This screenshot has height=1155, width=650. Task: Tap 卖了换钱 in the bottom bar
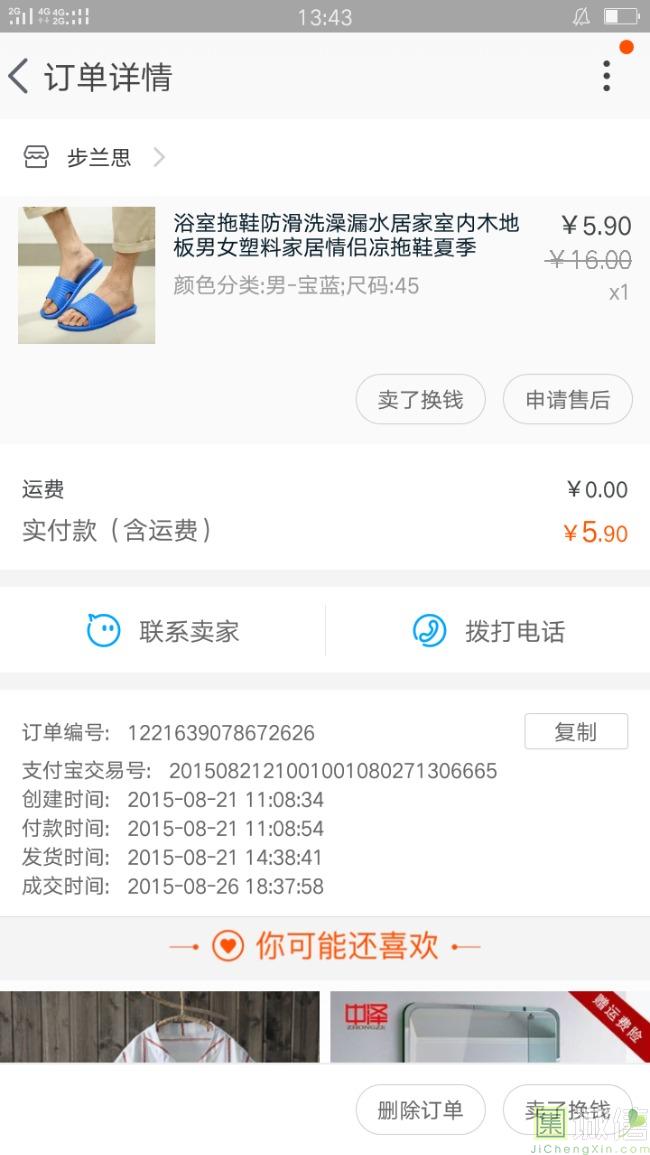[x=567, y=1110]
